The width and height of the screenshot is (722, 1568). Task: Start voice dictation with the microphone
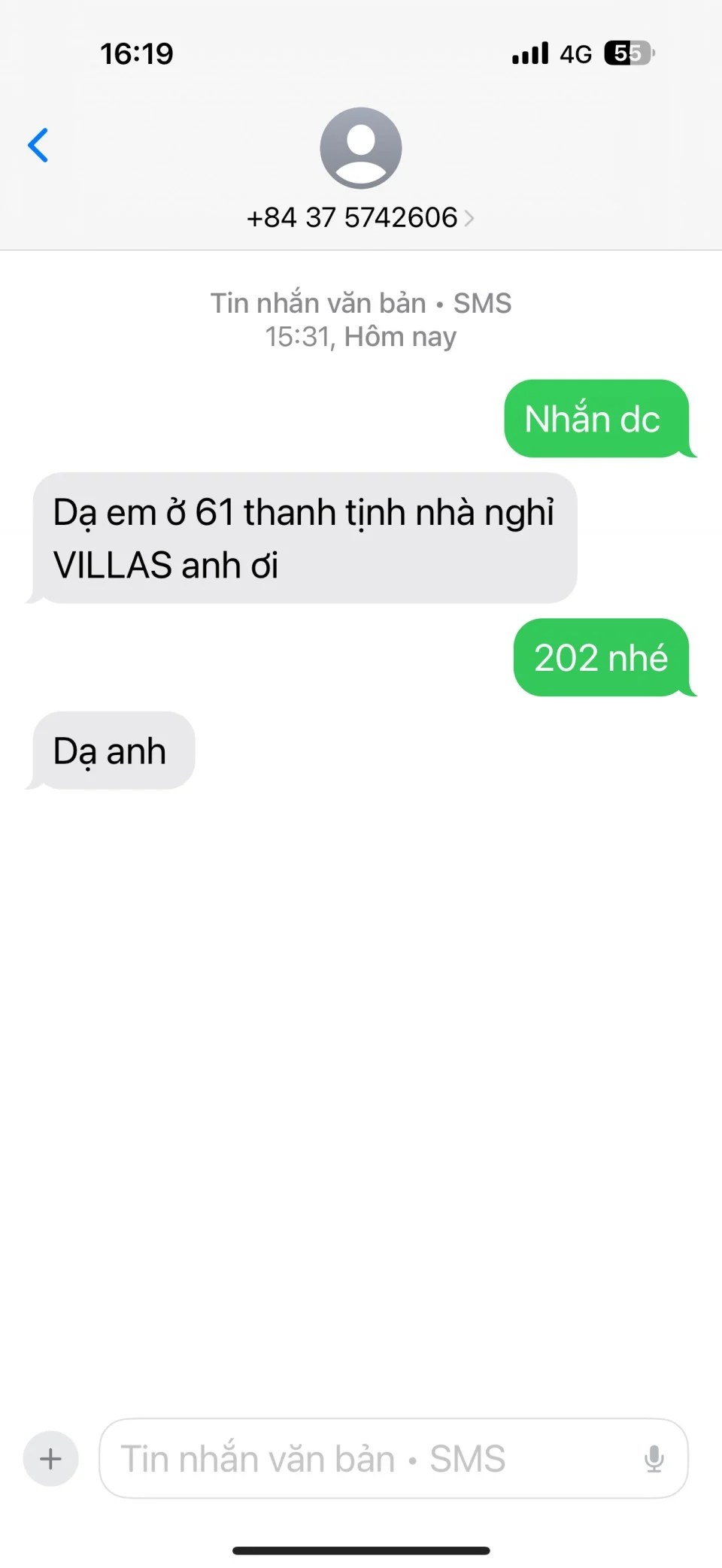(x=654, y=1459)
